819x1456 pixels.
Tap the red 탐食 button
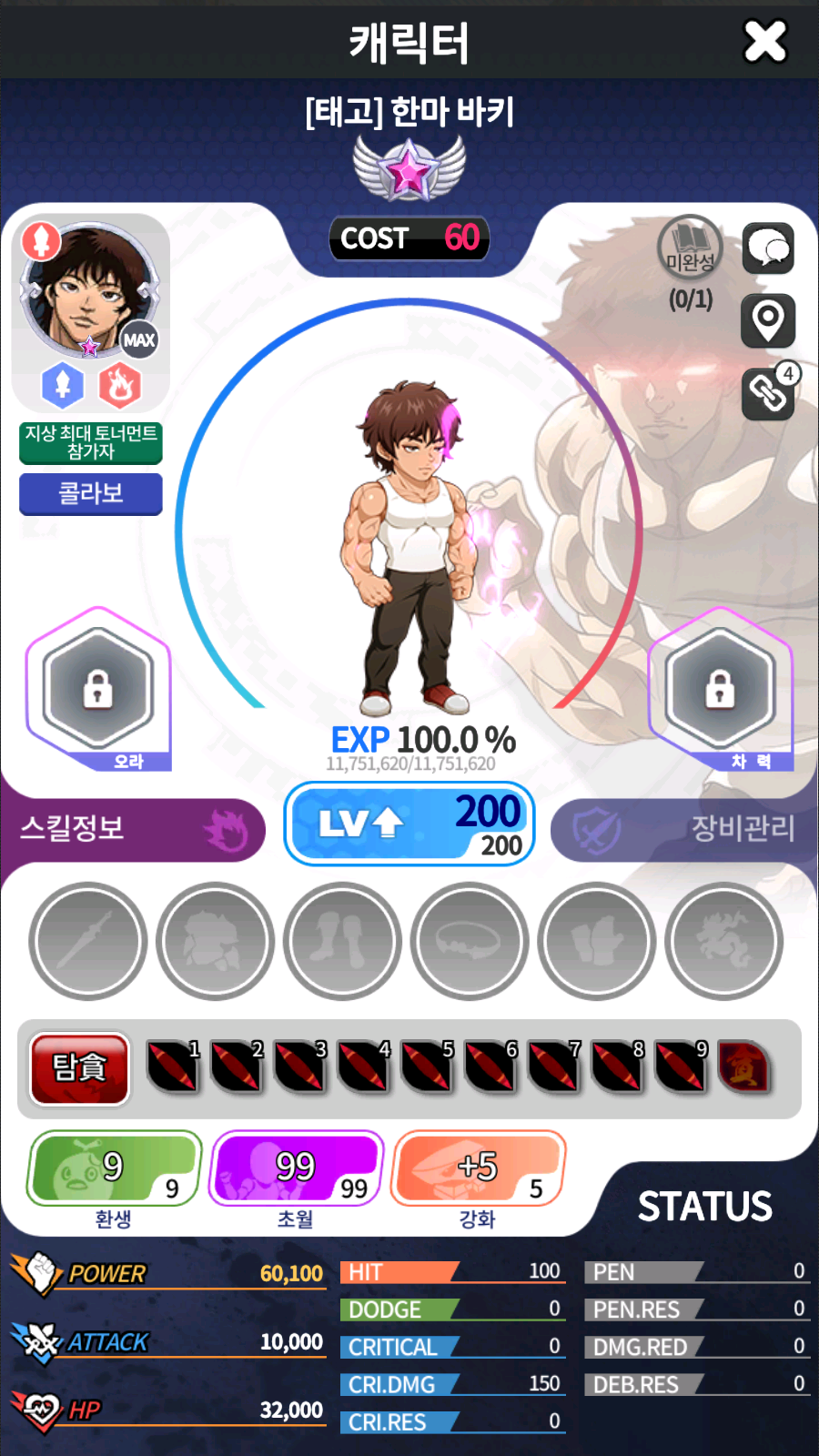pos(80,1067)
